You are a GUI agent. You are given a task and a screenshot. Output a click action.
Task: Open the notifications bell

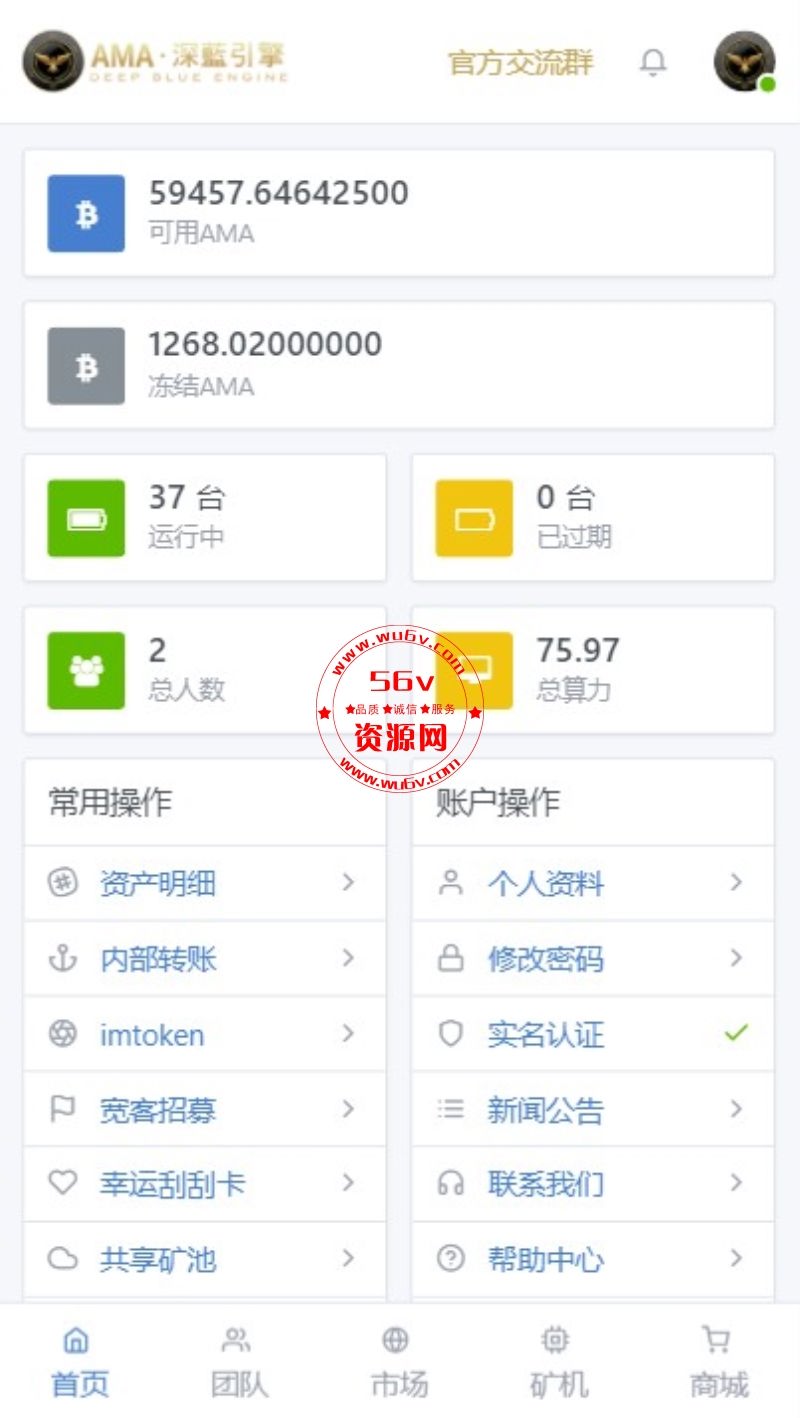tap(653, 63)
